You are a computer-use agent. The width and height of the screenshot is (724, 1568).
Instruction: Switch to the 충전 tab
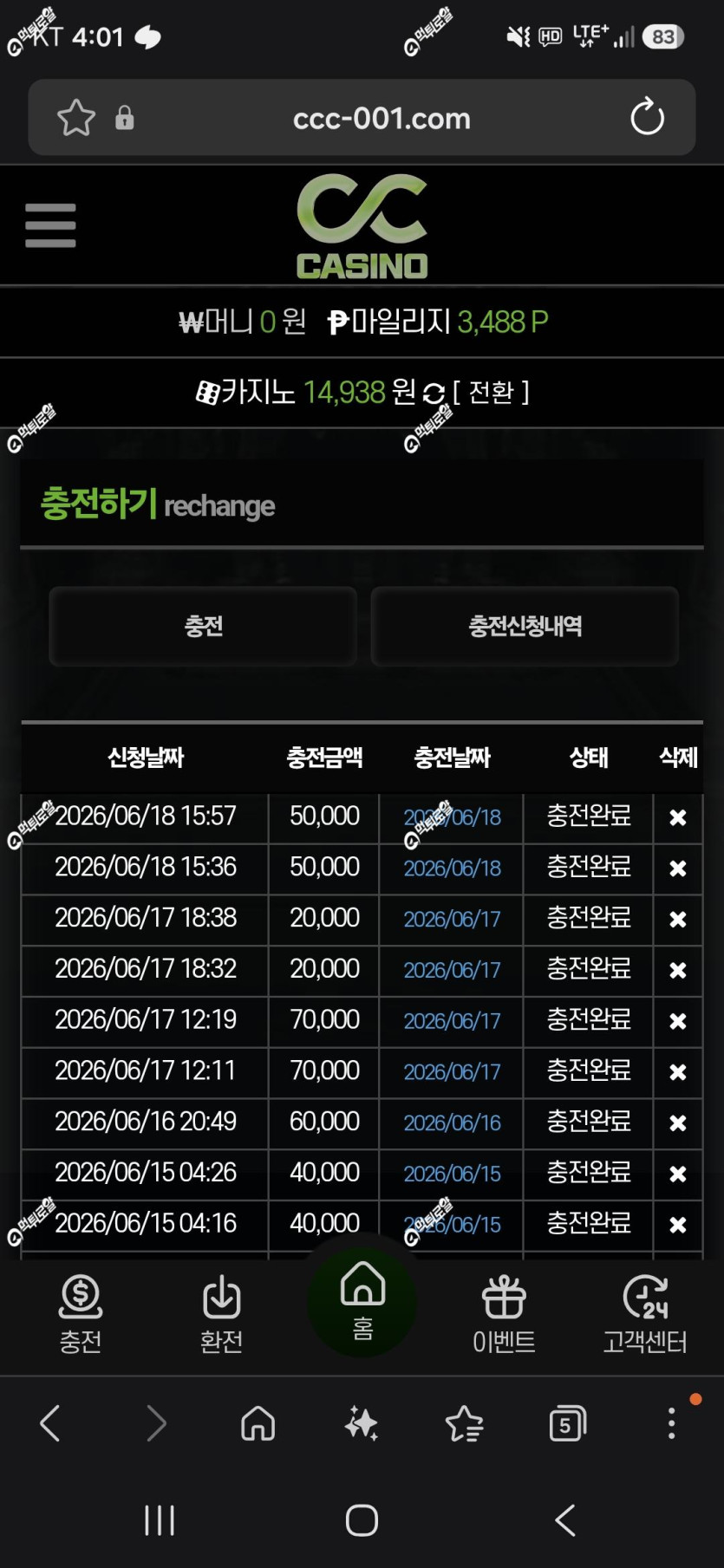point(203,626)
